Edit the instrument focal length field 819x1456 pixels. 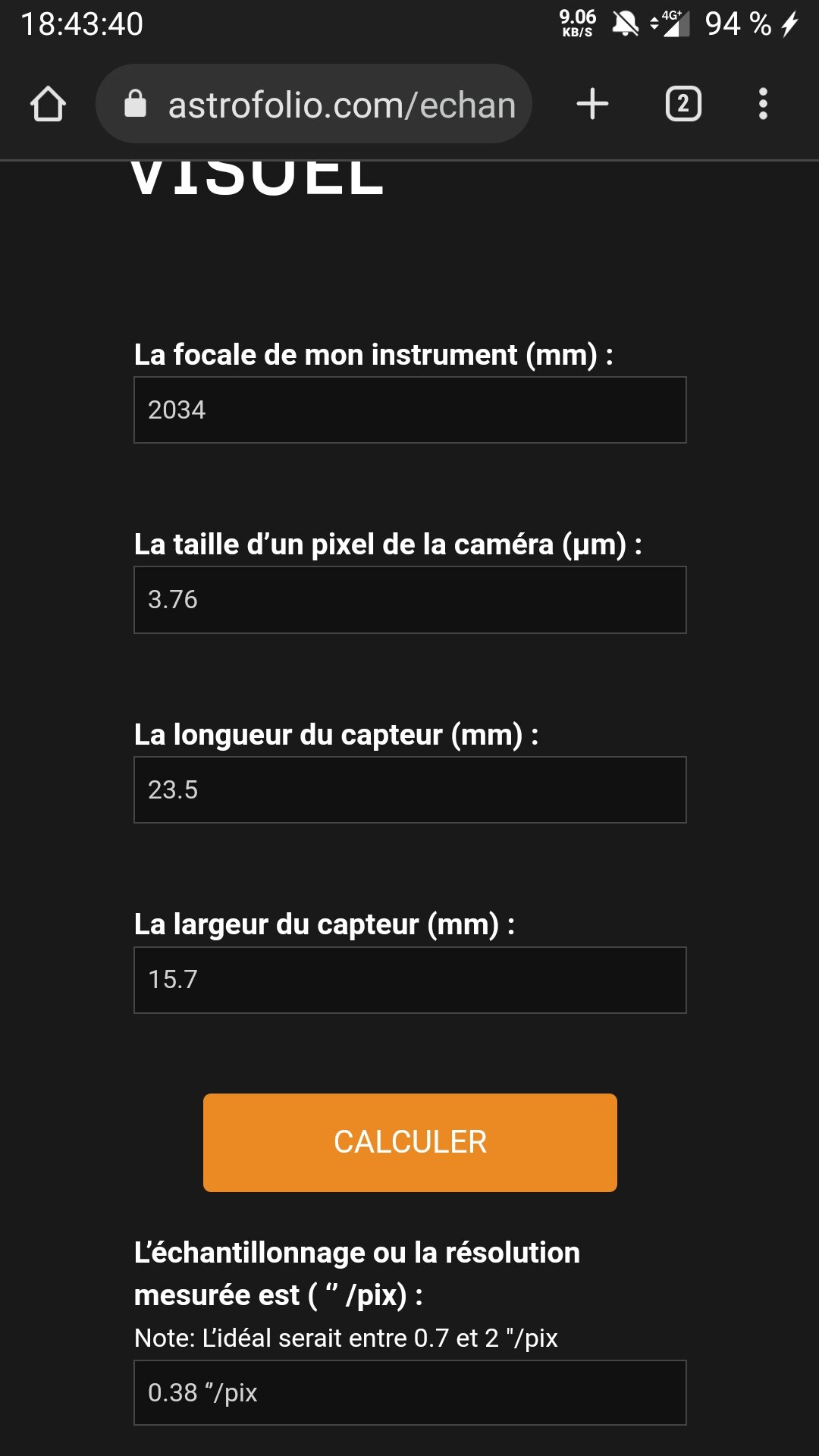409,410
